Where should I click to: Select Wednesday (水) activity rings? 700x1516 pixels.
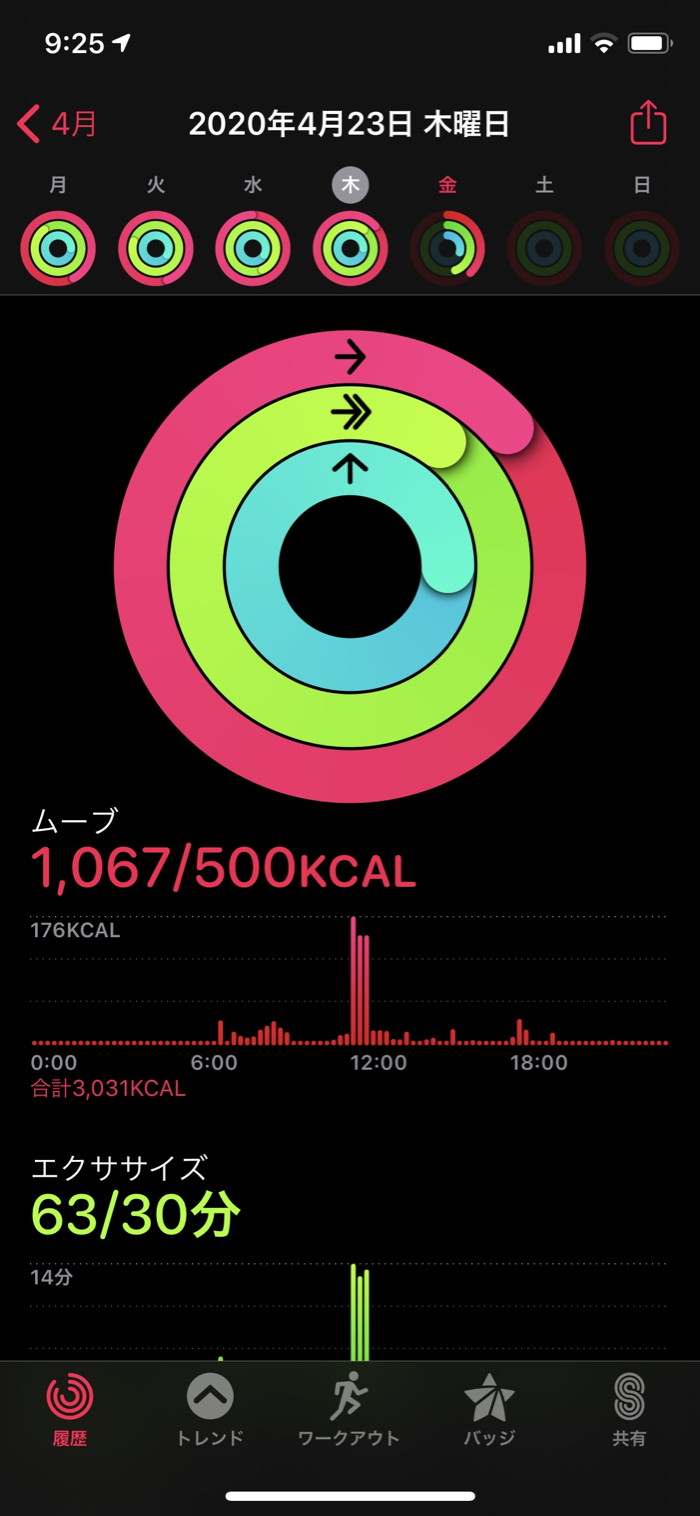(x=253, y=248)
